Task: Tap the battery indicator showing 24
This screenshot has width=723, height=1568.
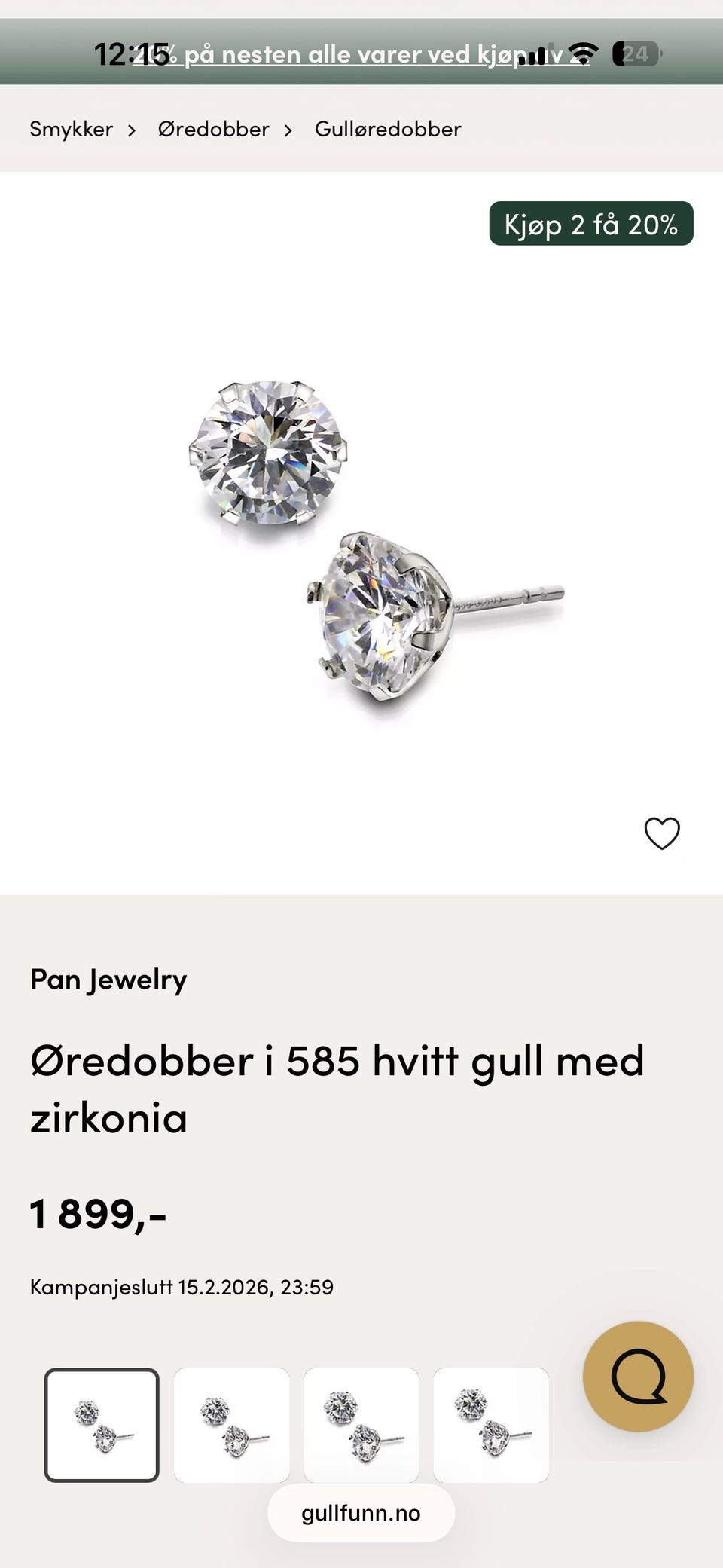Action: tap(636, 53)
